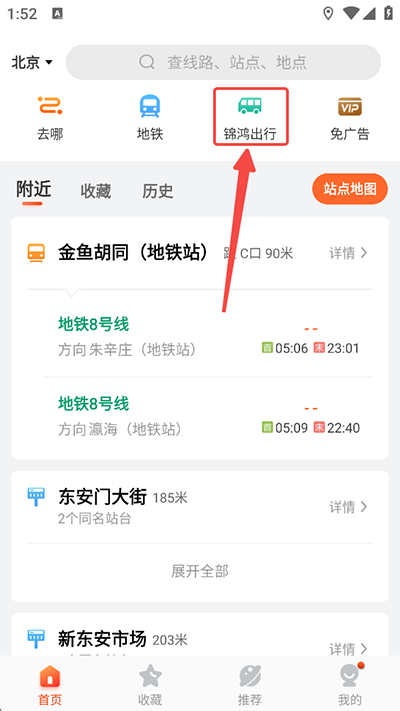Select the 附近 tab

[x=34, y=190]
